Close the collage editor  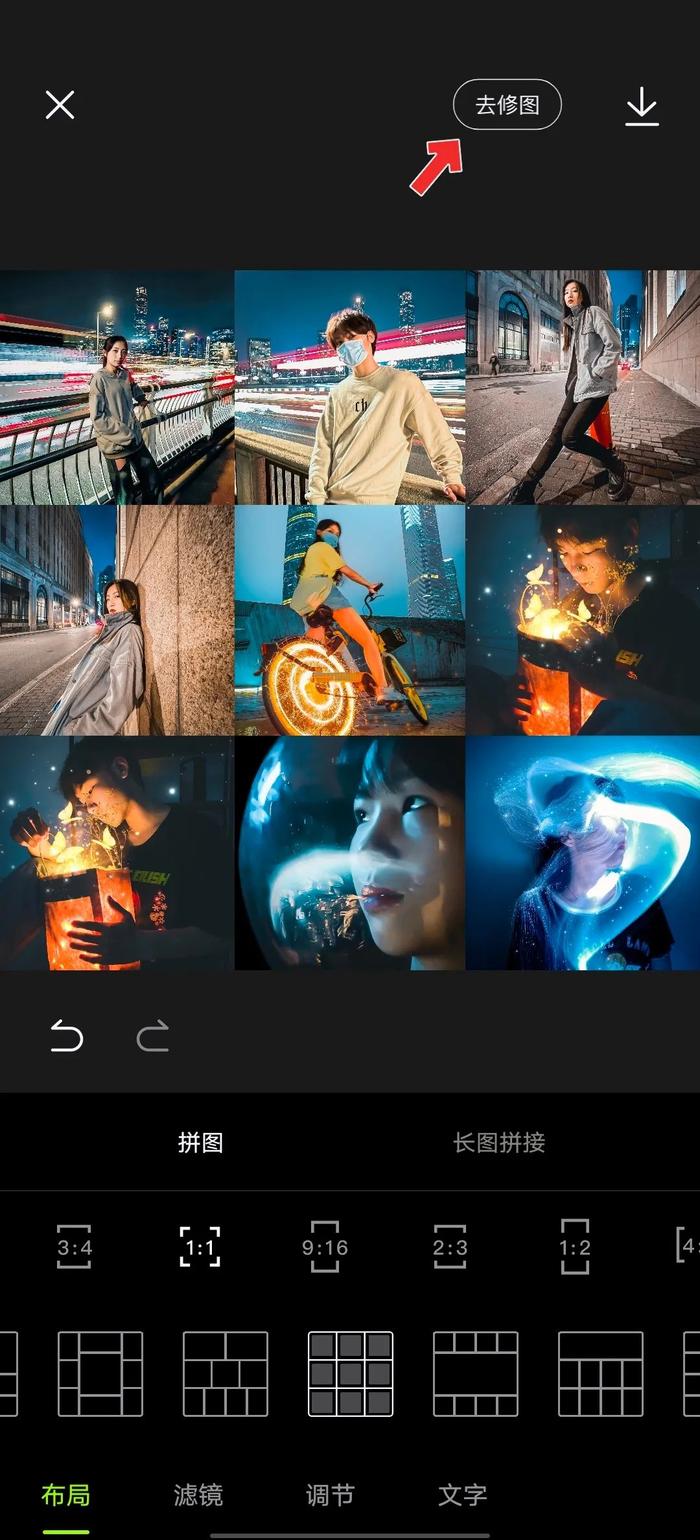(x=60, y=105)
